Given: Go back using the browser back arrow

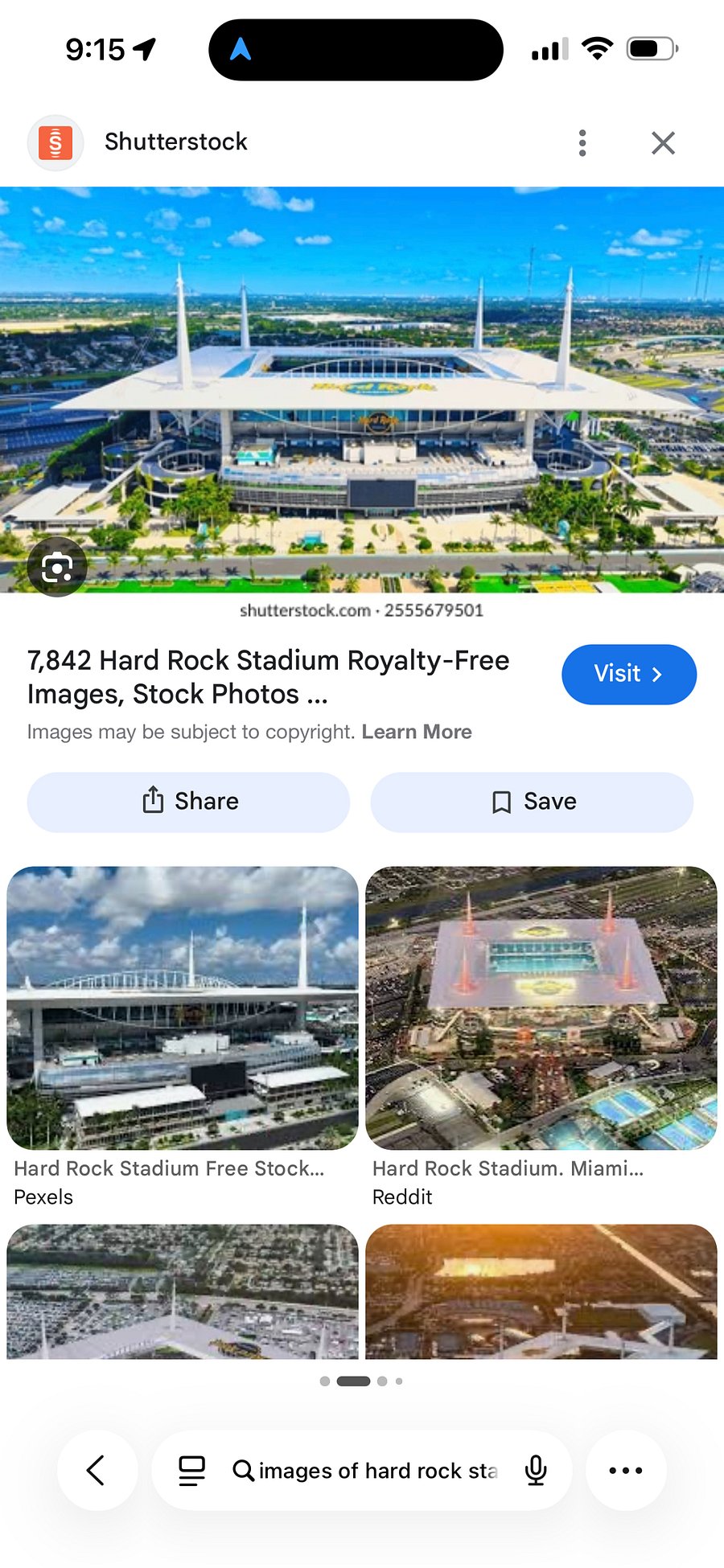Looking at the screenshot, I should (97, 1470).
